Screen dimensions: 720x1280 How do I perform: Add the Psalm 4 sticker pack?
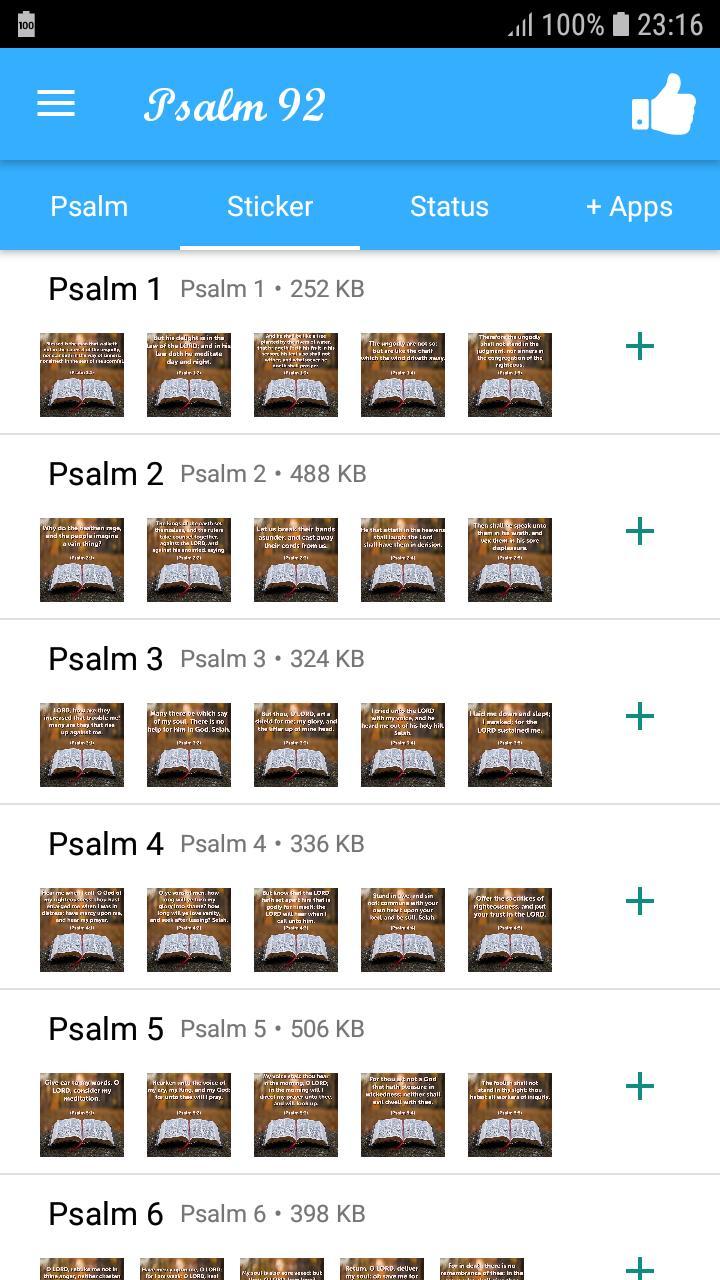639,901
